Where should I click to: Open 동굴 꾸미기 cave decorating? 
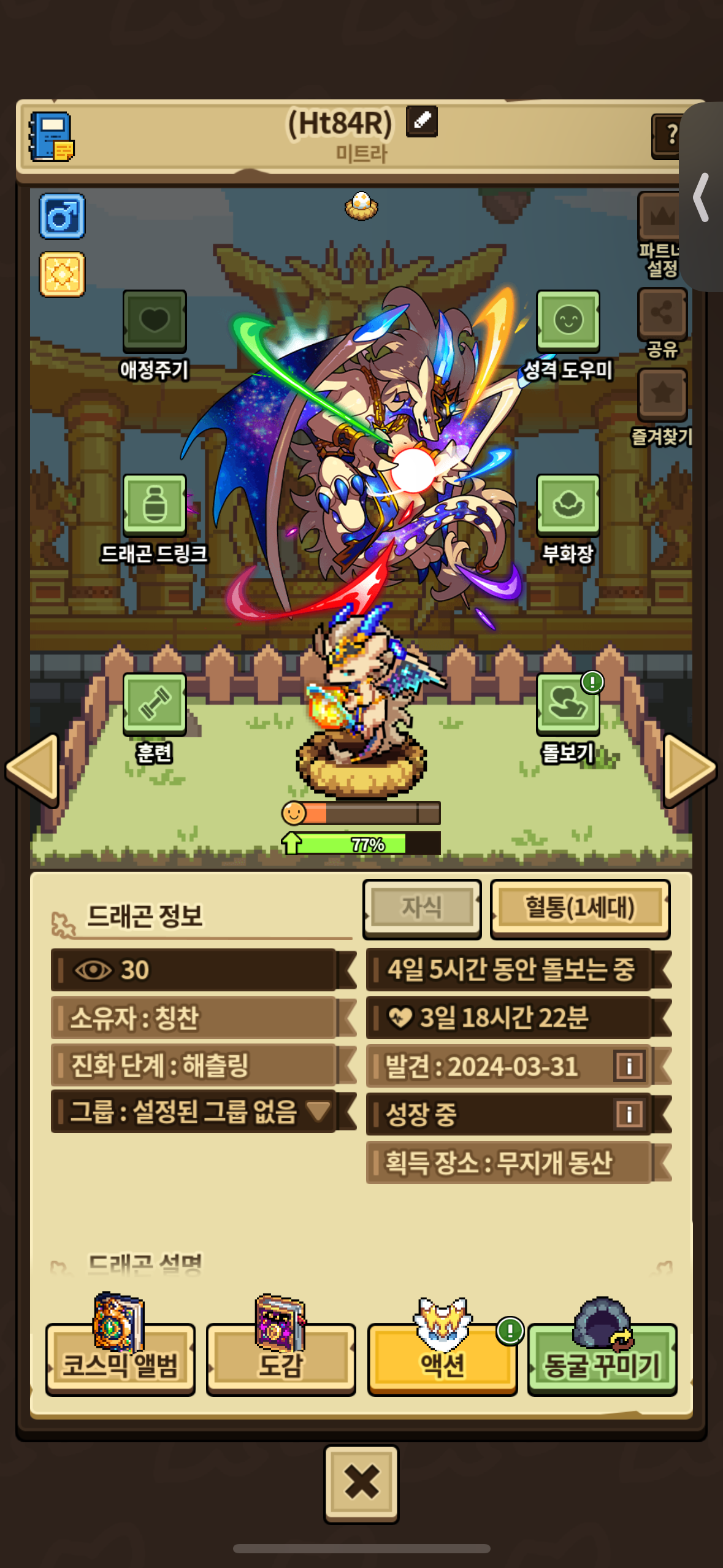pyautogui.click(x=602, y=1358)
